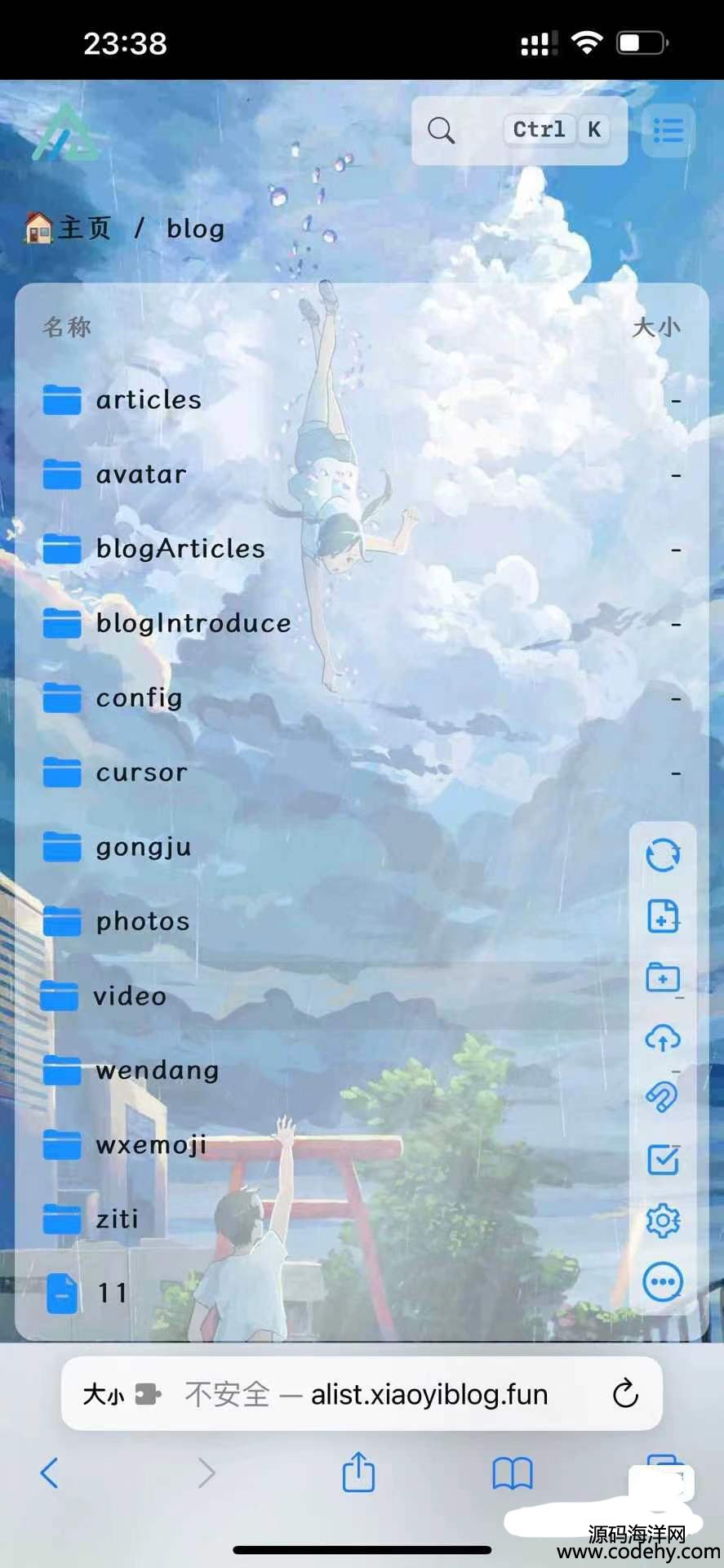Open the settings gear in side toolbar
Viewport: 724px width, 1568px height.
click(x=663, y=1221)
